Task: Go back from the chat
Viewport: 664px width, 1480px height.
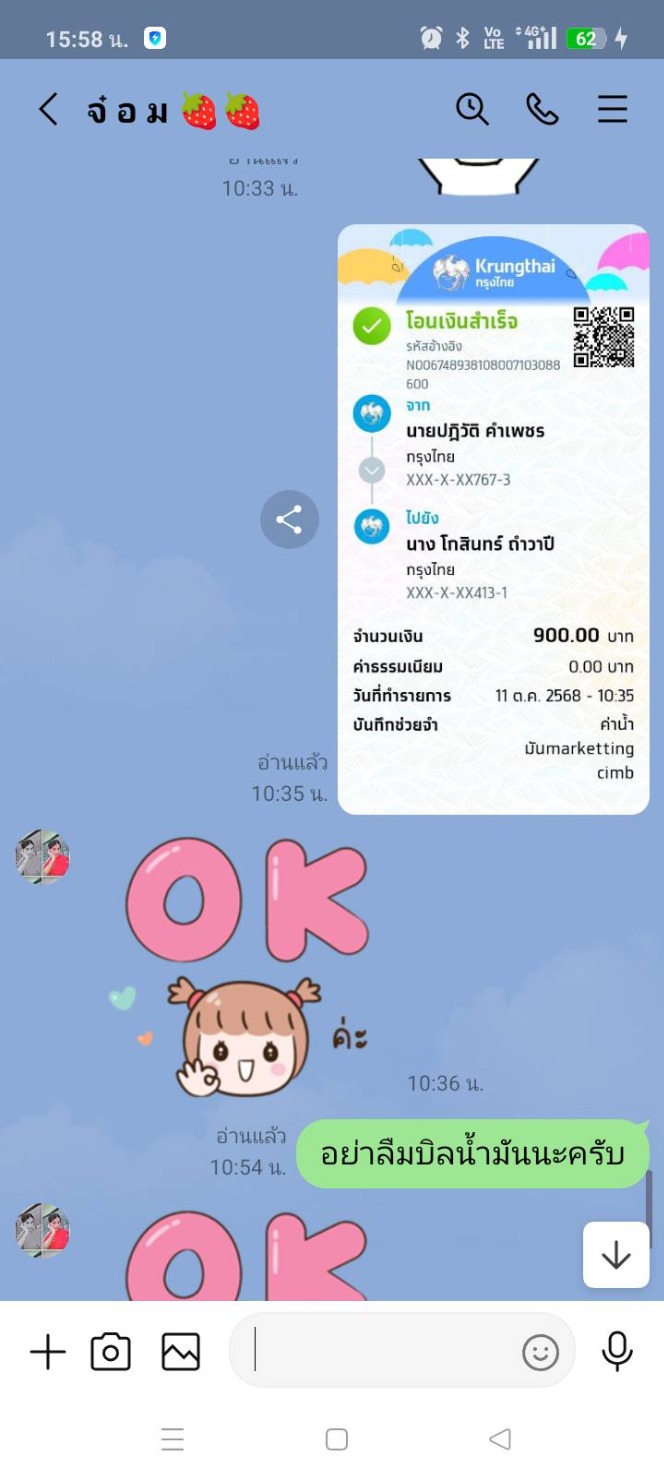Action: (x=48, y=109)
